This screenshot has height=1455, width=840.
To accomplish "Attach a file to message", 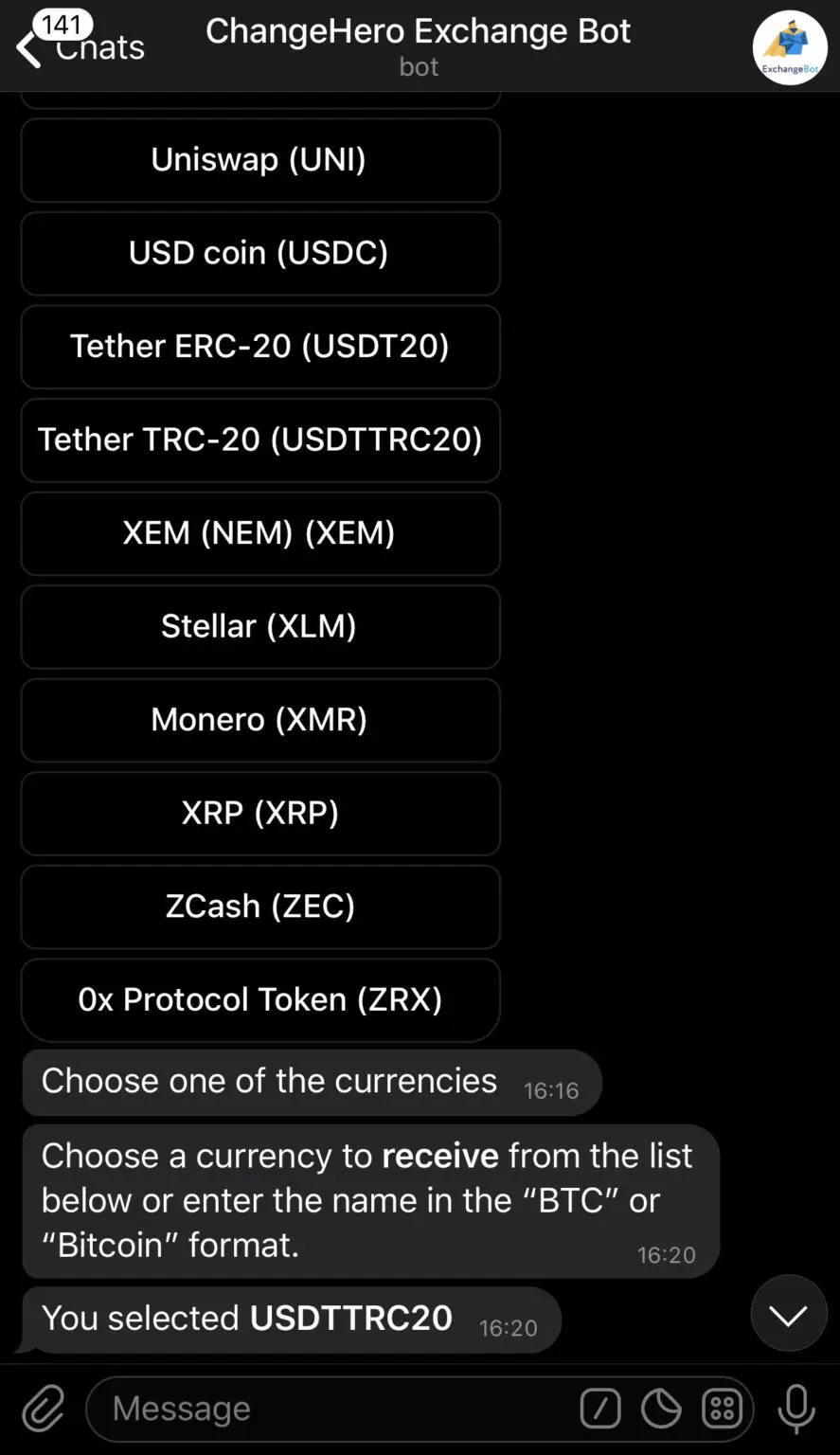I will coord(44,1409).
